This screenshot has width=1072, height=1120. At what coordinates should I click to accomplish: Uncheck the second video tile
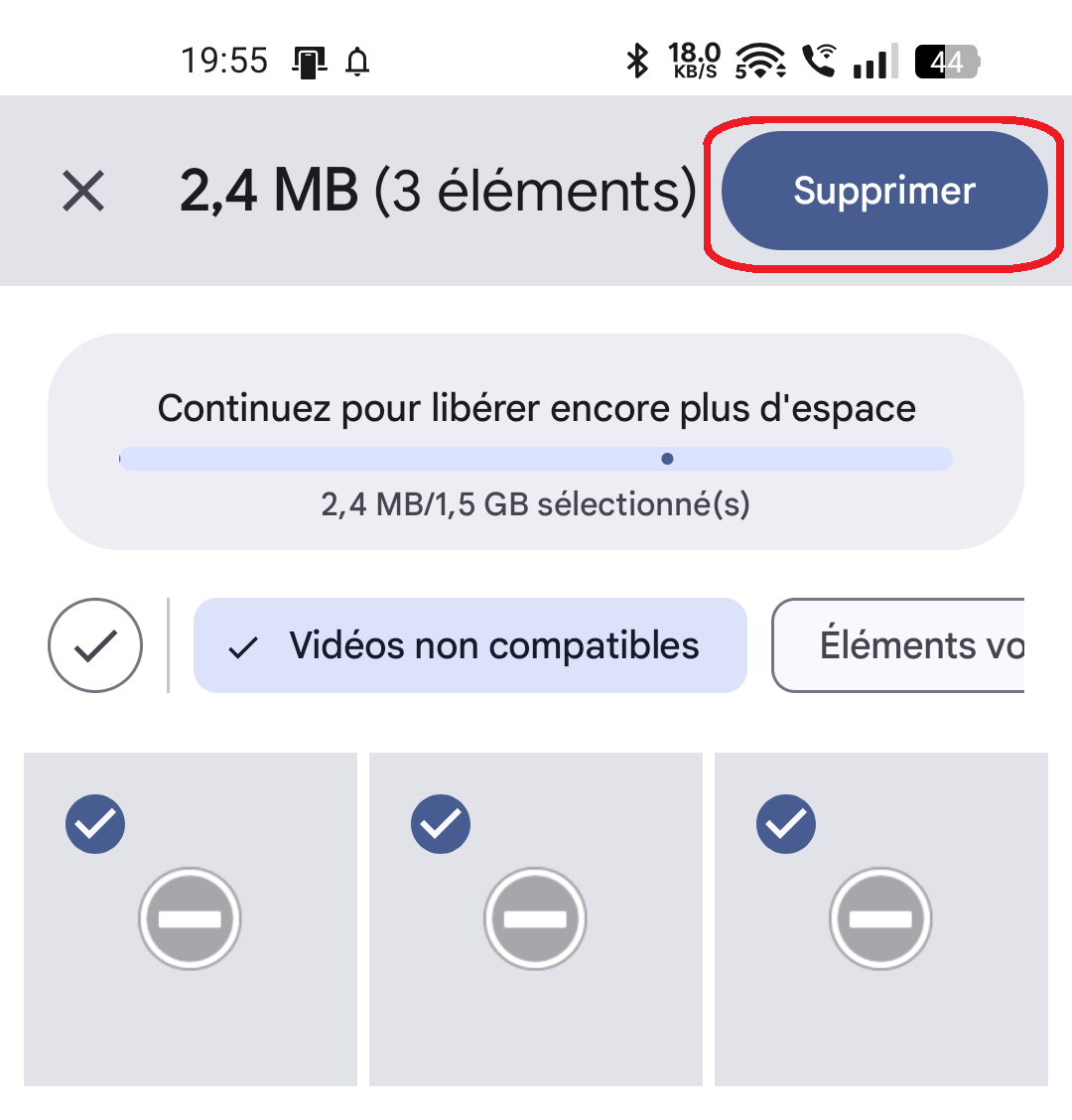pos(441,823)
